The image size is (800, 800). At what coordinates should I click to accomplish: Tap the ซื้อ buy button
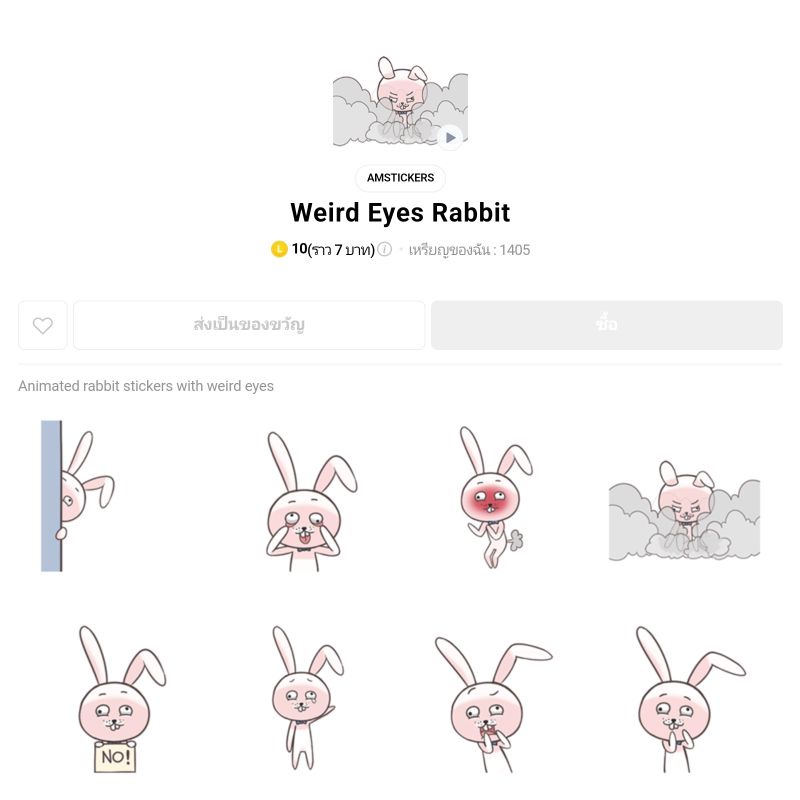point(607,325)
